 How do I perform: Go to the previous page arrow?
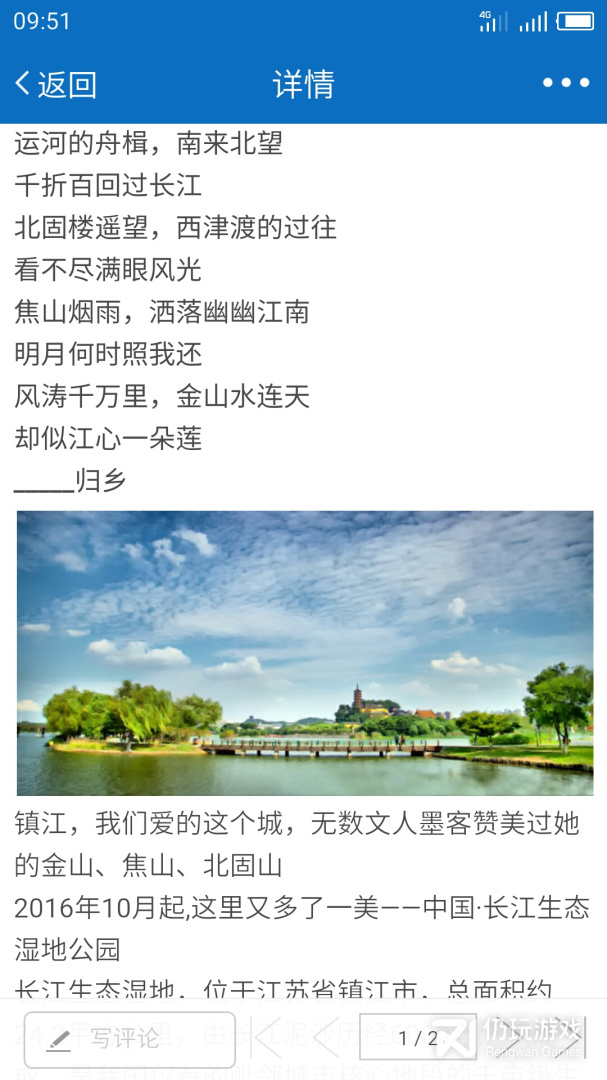325,1038
